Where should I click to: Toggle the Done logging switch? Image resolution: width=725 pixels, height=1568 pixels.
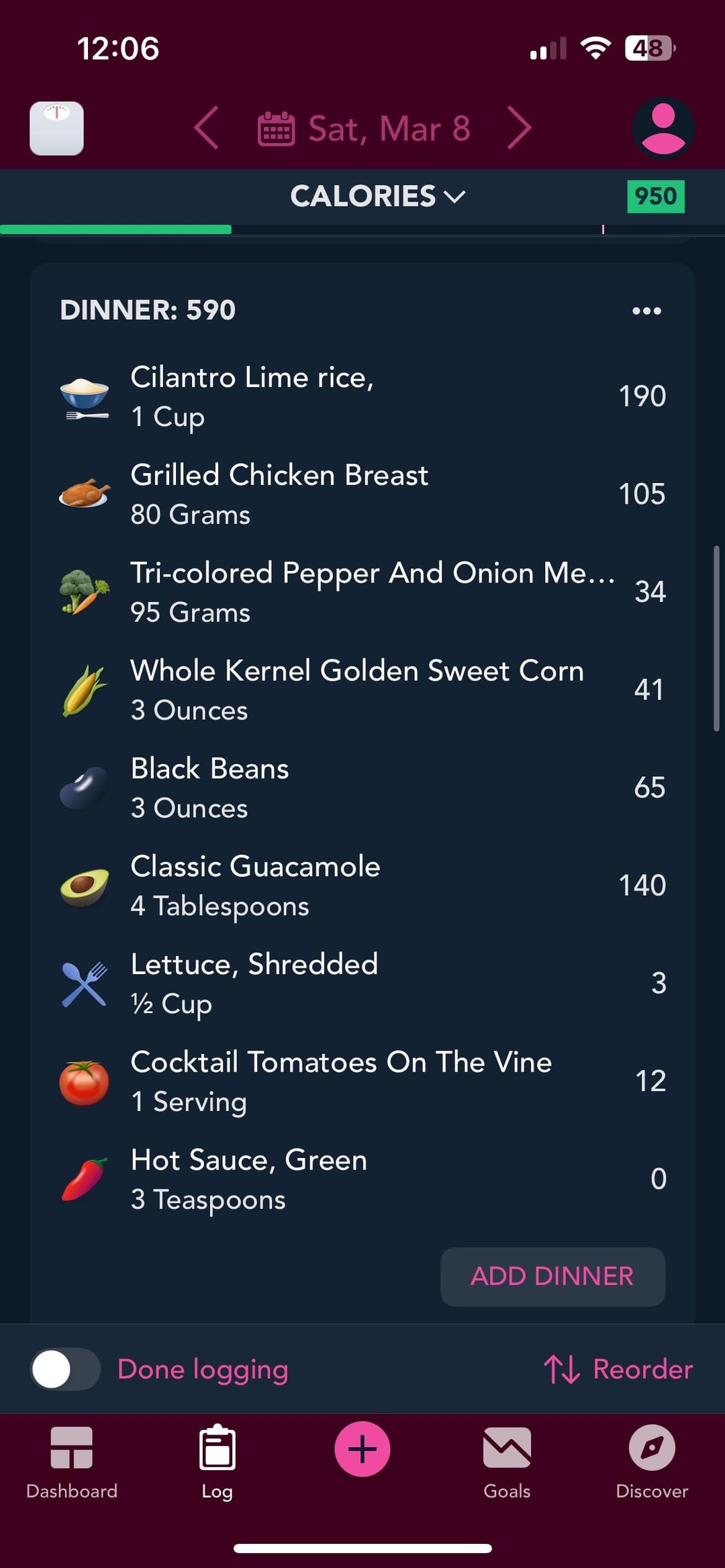tap(66, 1369)
